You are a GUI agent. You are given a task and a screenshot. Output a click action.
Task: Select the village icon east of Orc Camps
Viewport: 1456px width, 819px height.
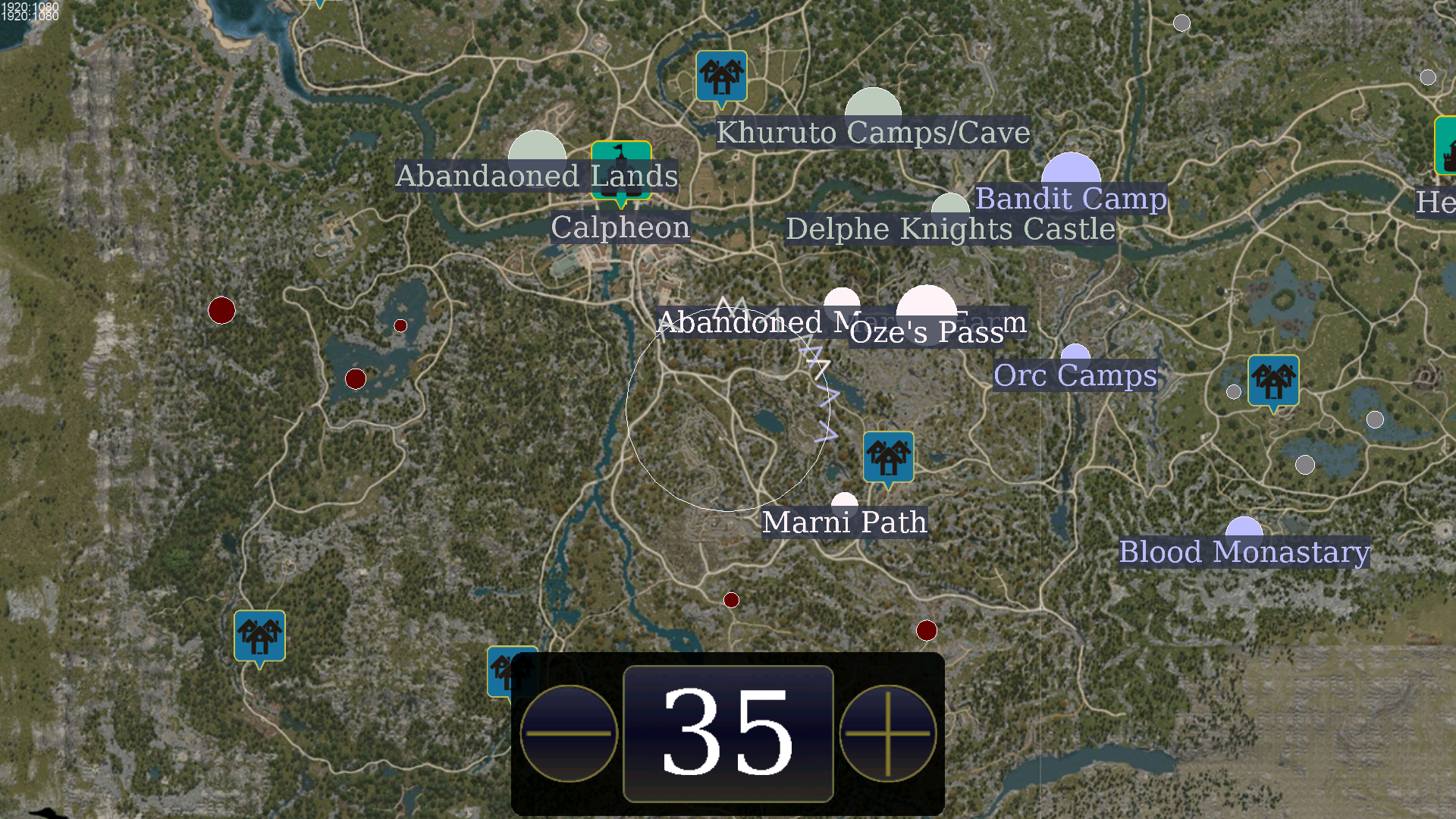[x=1273, y=383]
